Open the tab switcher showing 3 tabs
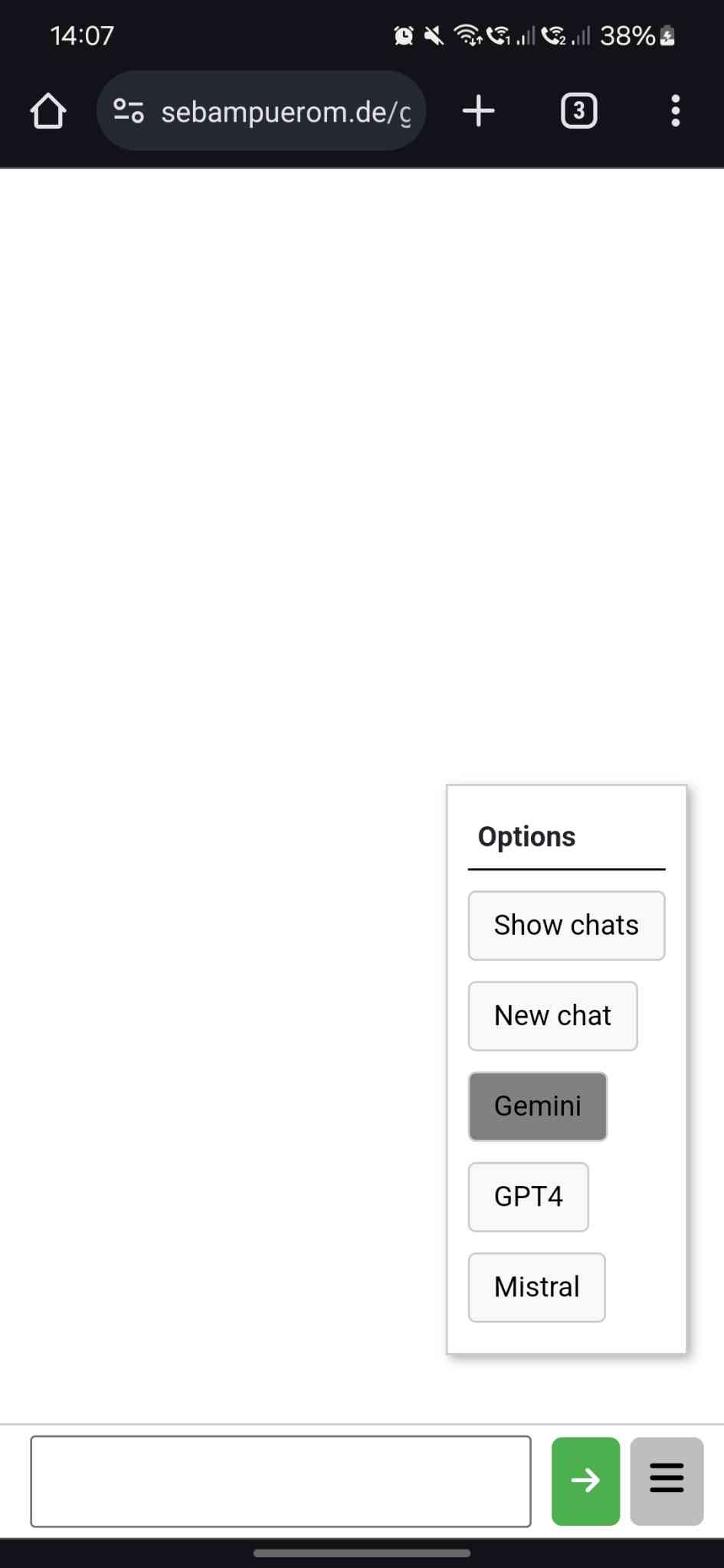 point(578,111)
